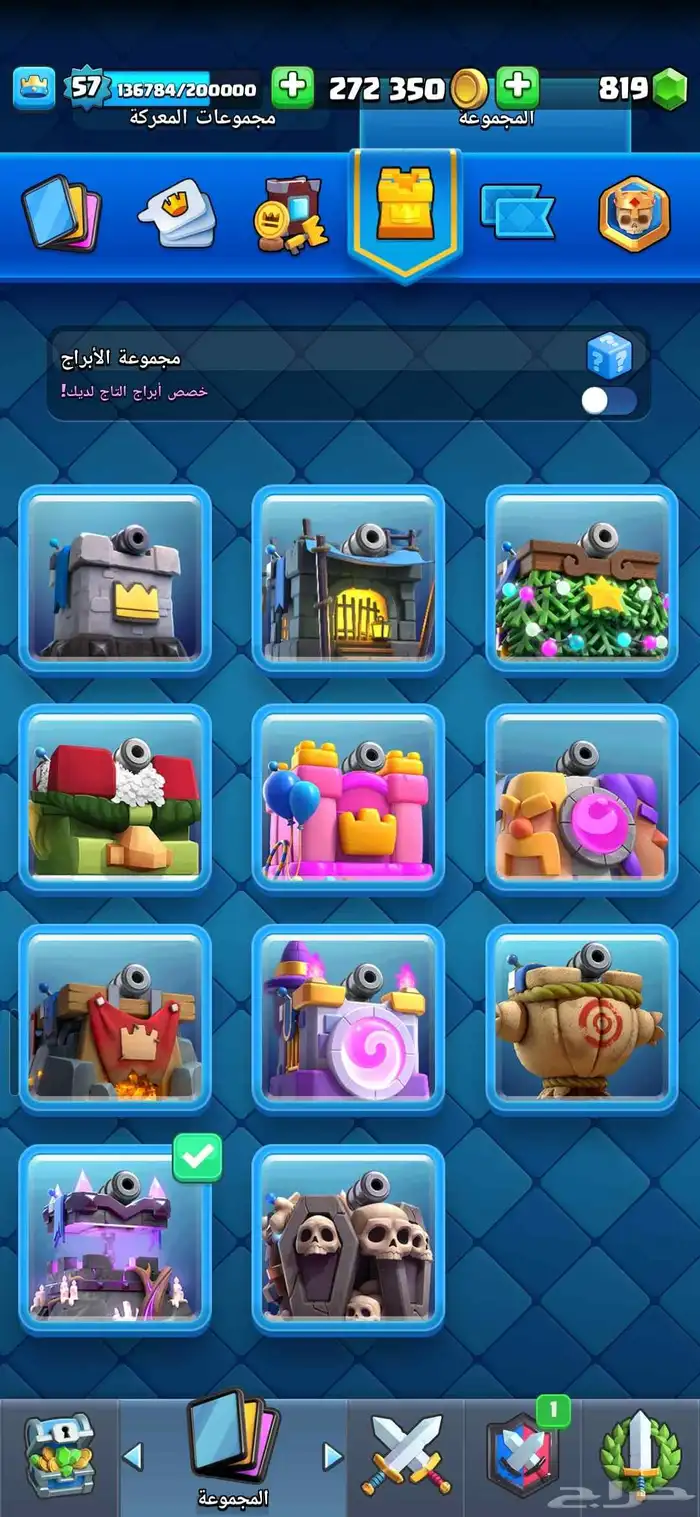Image resolution: width=700 pixels, height=1517 pixels.
Task: Add gold with the plus button
Action: coord(292,88)
